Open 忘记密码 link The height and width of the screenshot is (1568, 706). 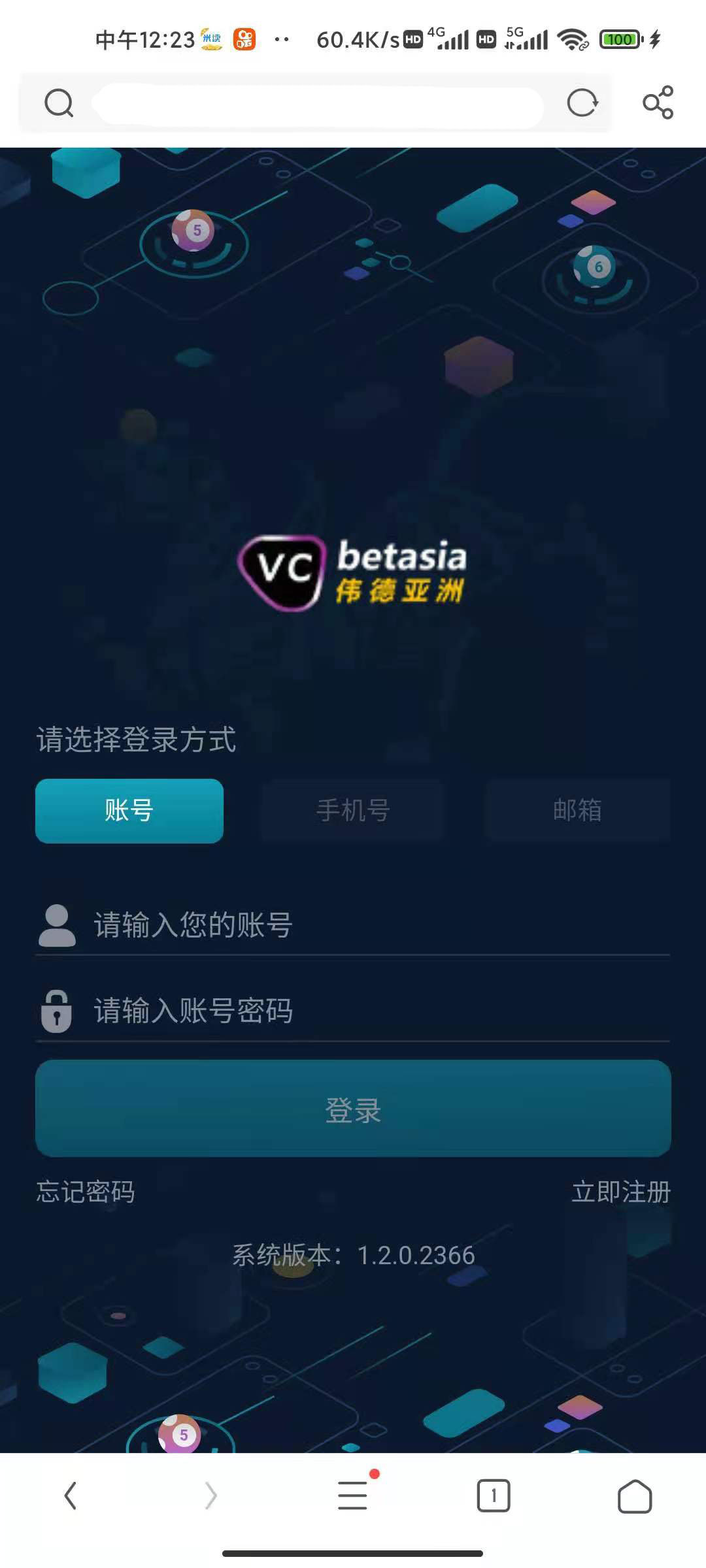click(86, 1192)
